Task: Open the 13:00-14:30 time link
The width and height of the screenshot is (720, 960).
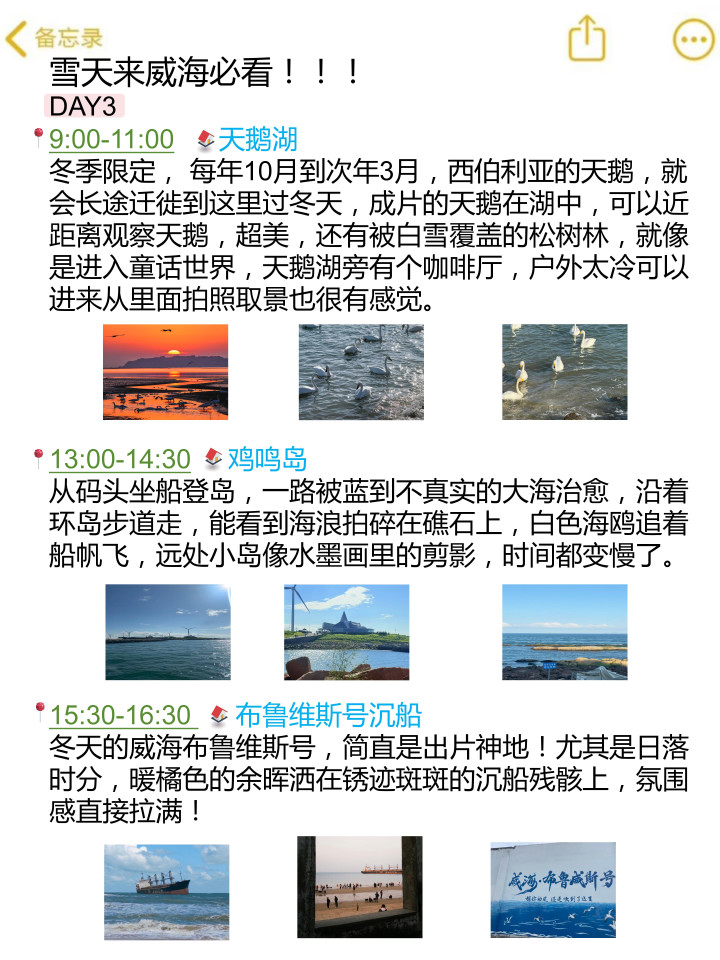Action: click(120, 459)
